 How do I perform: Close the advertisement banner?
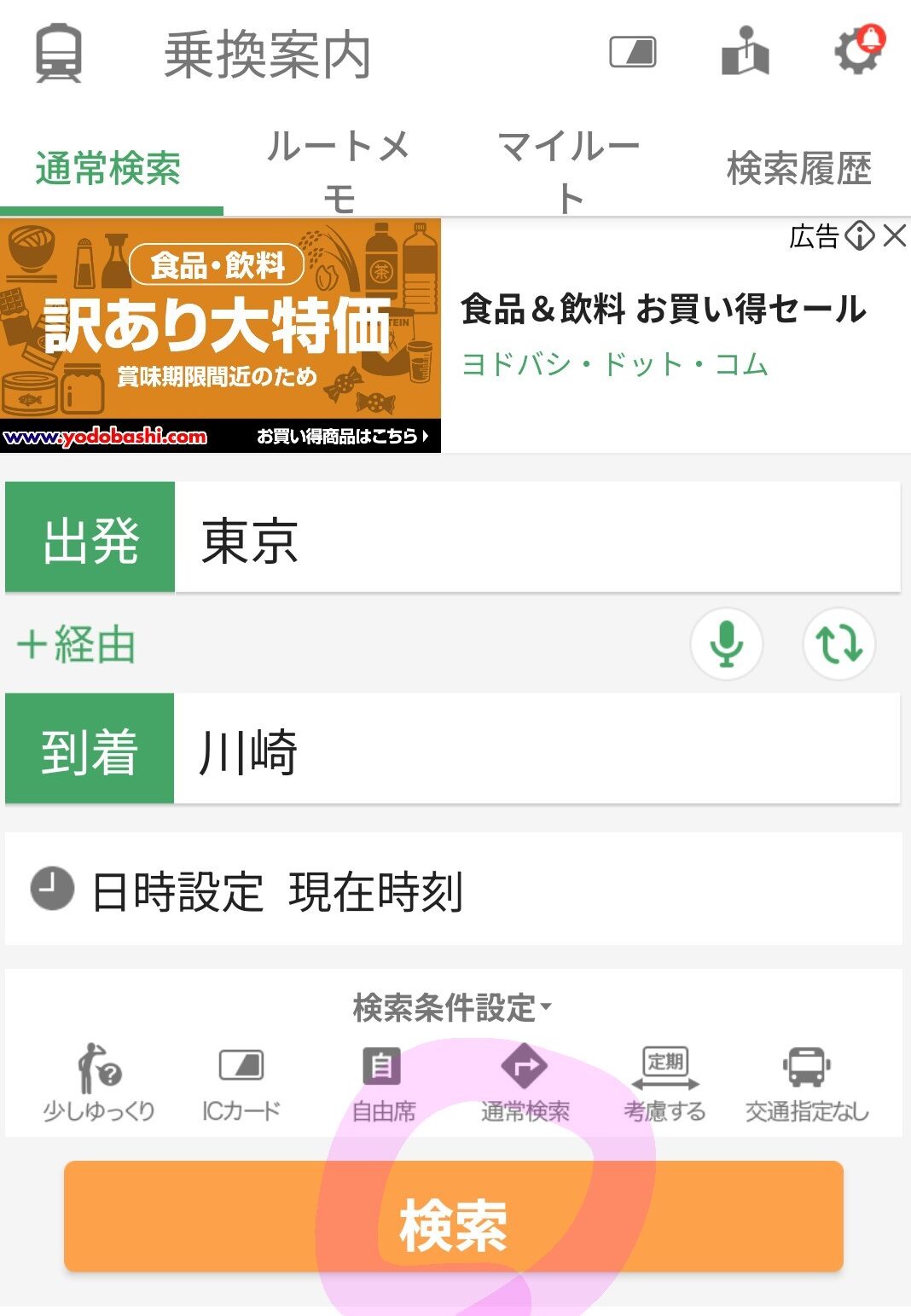tap(895, 236)
